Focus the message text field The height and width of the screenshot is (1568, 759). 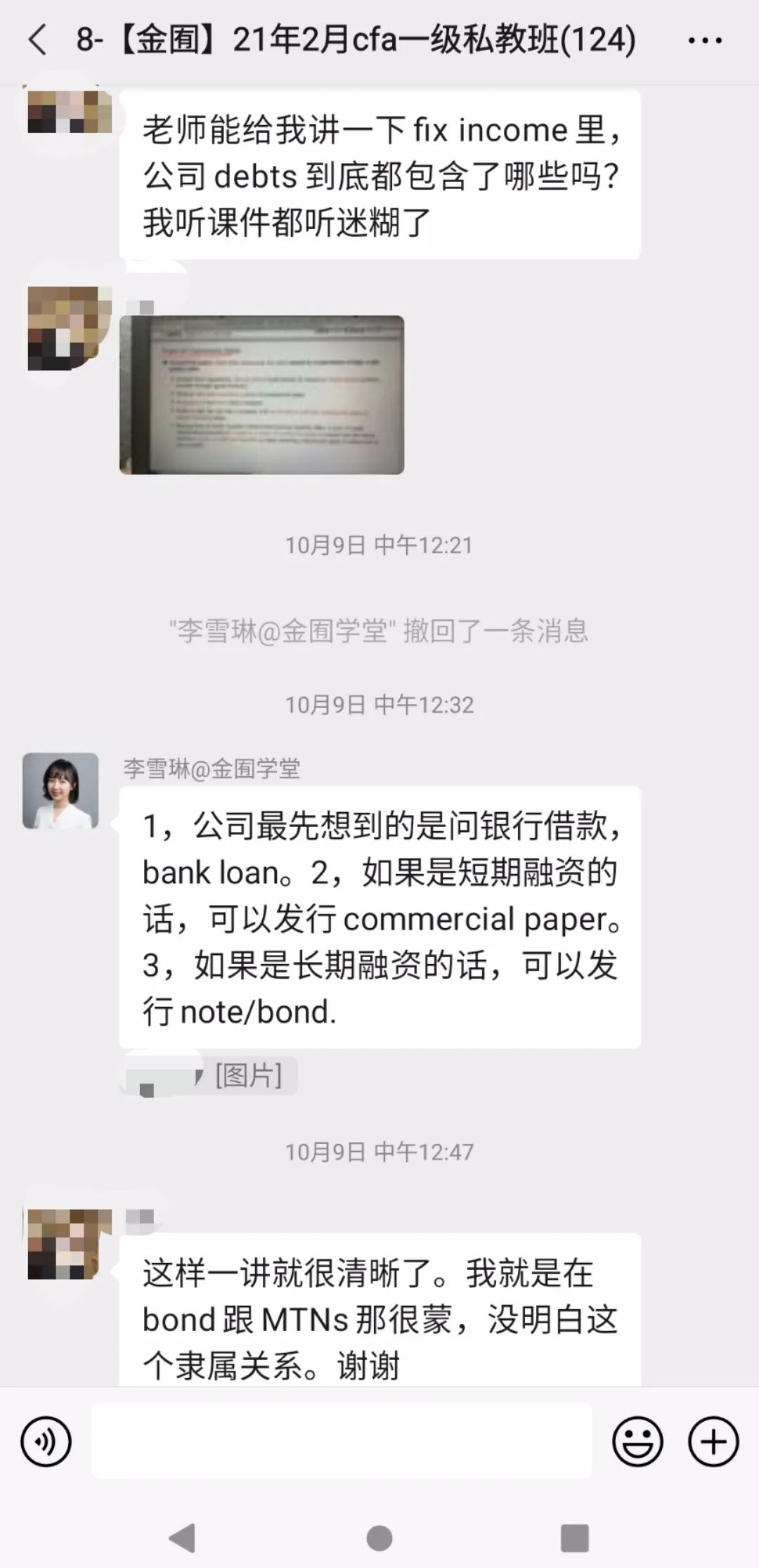341,1441
